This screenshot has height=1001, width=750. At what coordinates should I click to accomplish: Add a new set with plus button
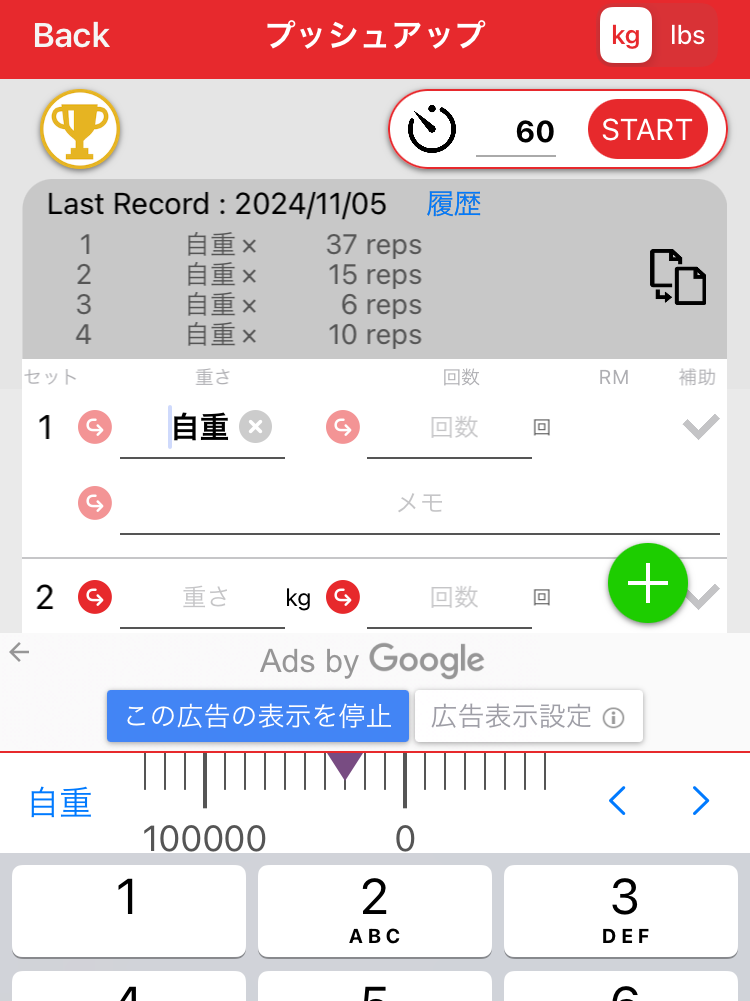[x=648, y=585]
